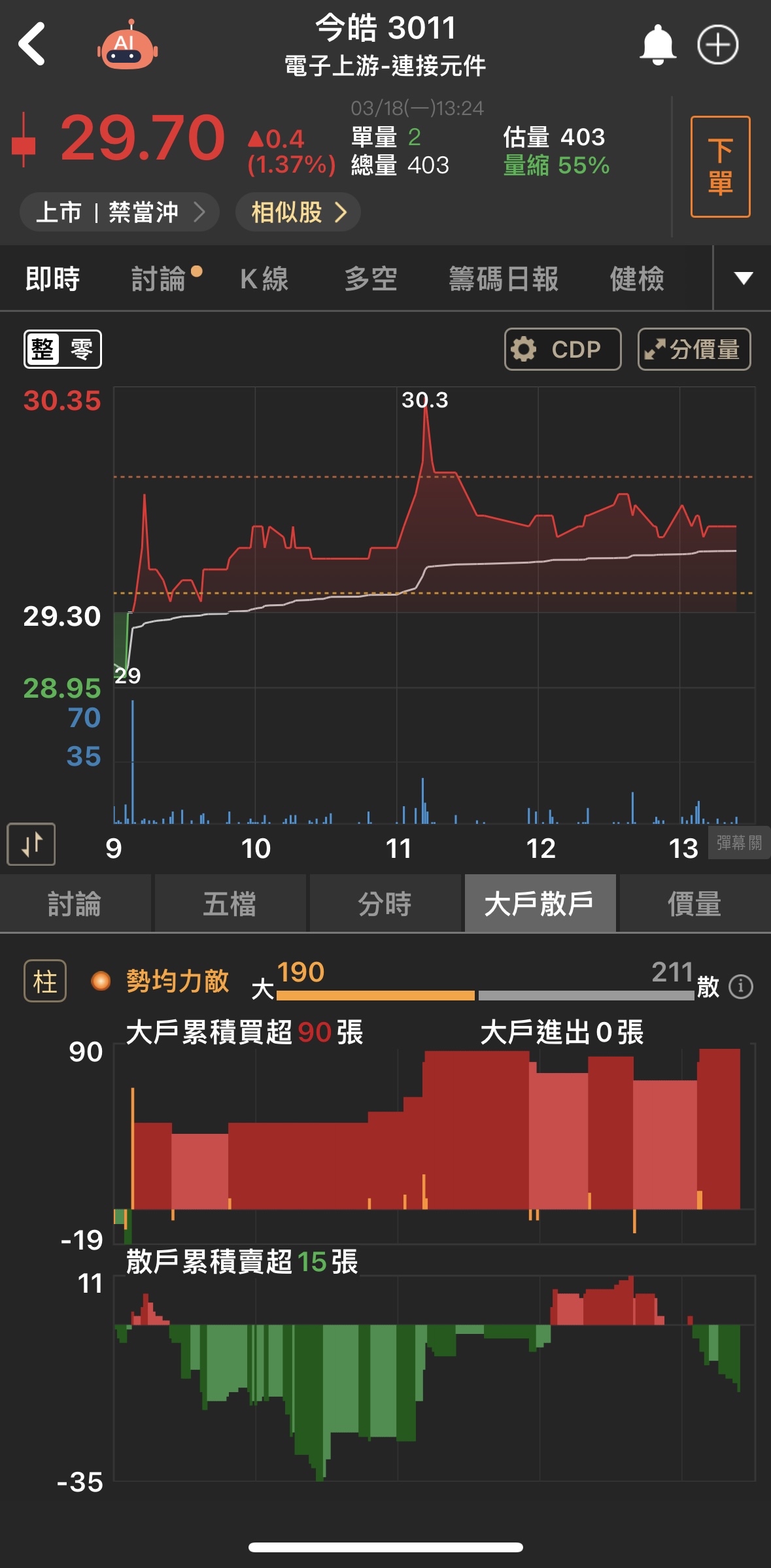Image resolution: width=771 pixels, height=1568 pixels.
Task: Turn off 彈幕 with the 彈幕關 button
Action: tap(739, 842)
